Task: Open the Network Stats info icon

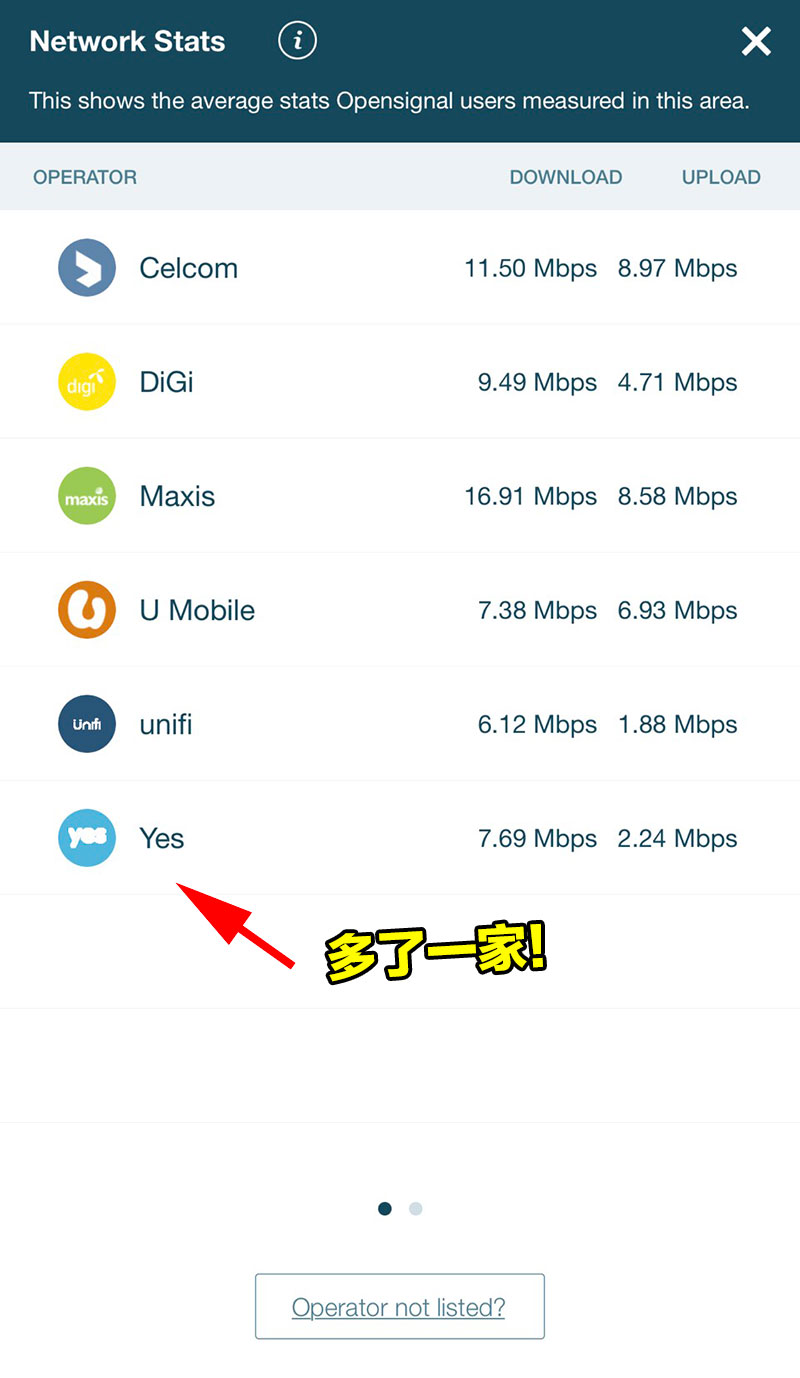Action: point(297,41)
